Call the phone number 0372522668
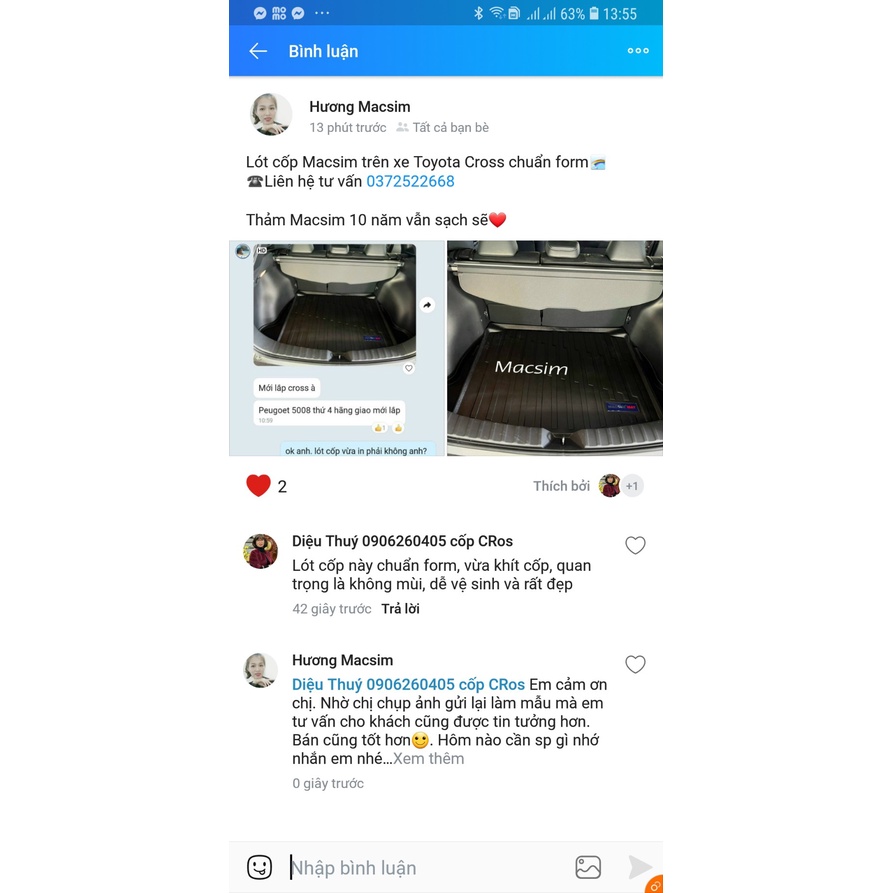Viewport: 893px width, 893px height. point(410,181)
